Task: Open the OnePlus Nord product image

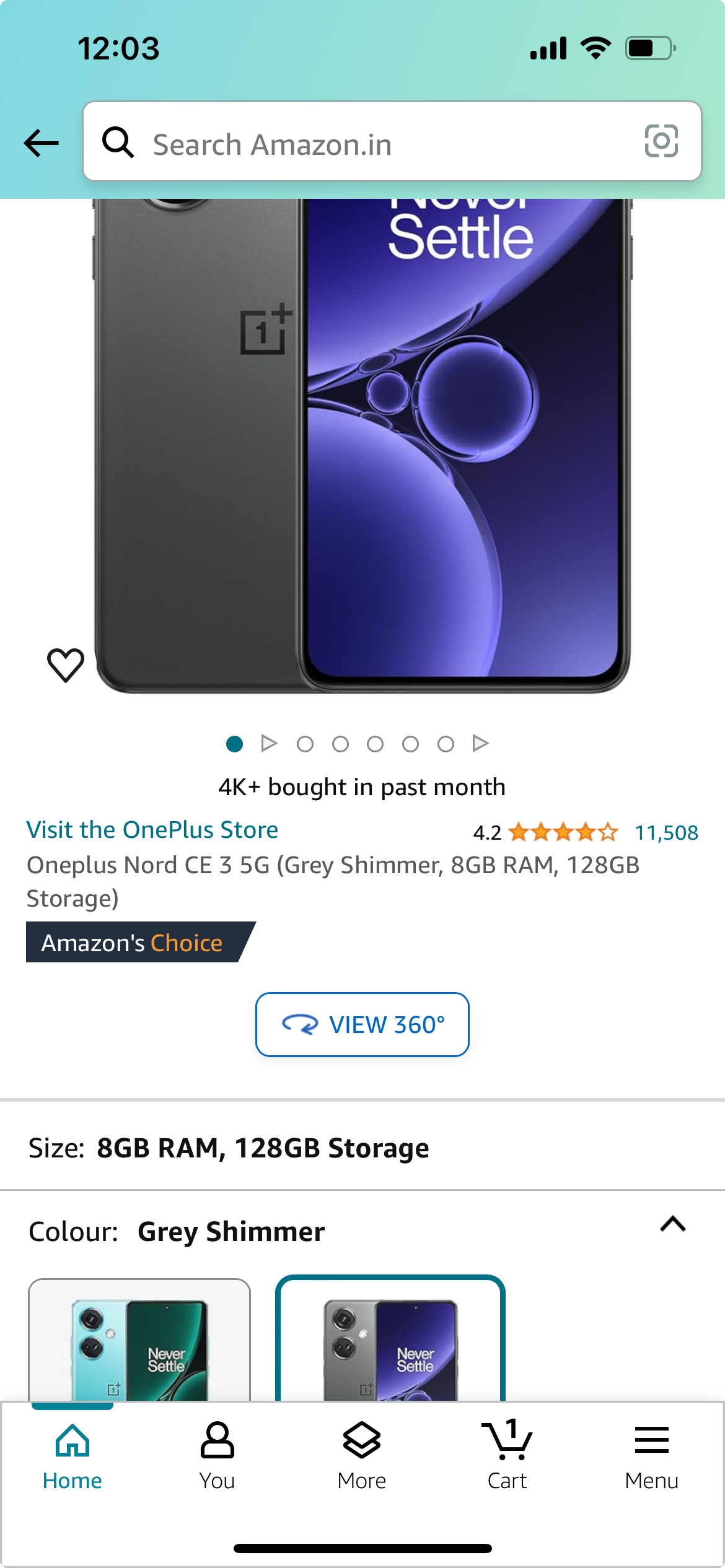Action: [362, 446]
